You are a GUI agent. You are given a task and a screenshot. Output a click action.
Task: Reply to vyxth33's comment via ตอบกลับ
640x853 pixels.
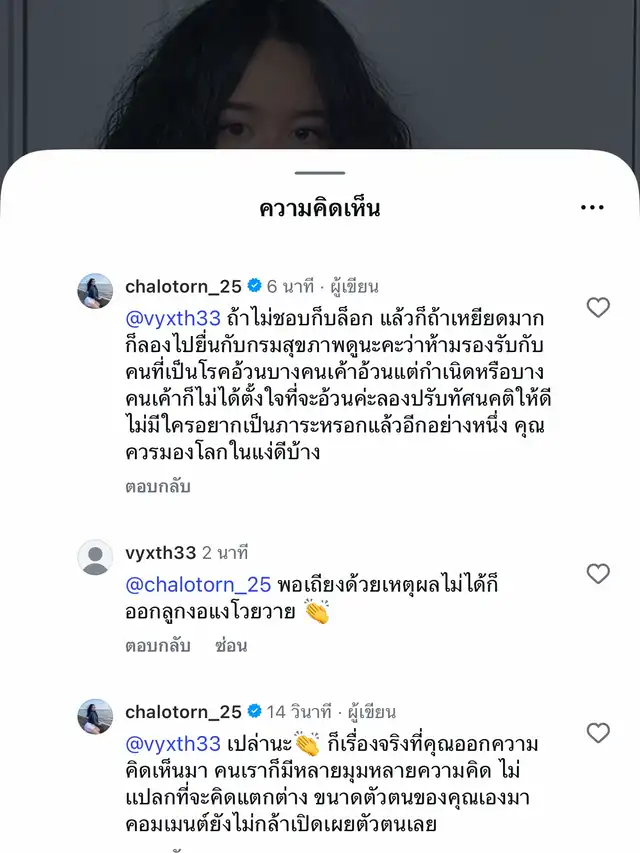[x=158, y=646]
